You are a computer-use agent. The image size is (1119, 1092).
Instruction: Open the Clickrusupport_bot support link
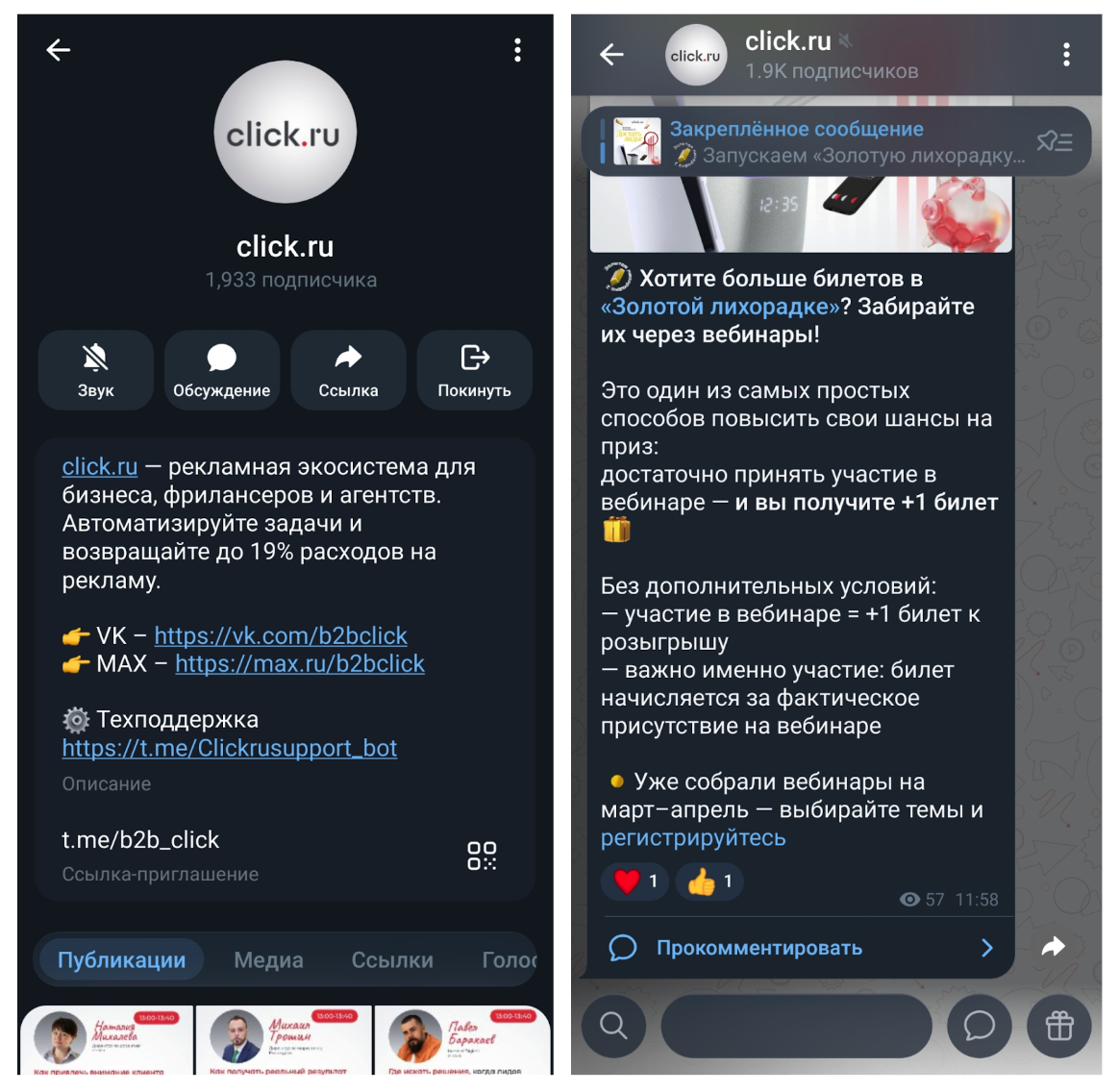[x=229, y=748]
